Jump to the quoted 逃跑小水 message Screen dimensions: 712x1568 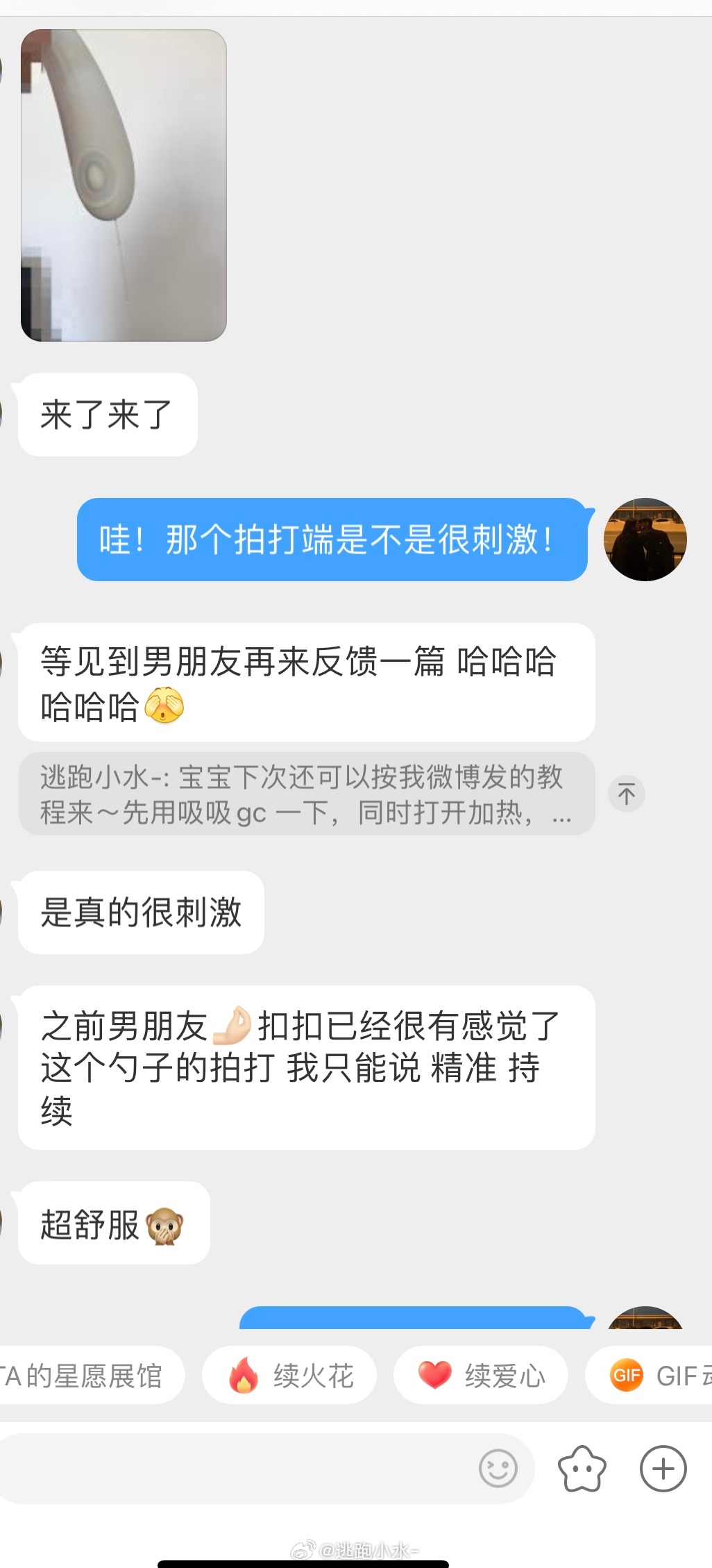click(x=626, y=794)
